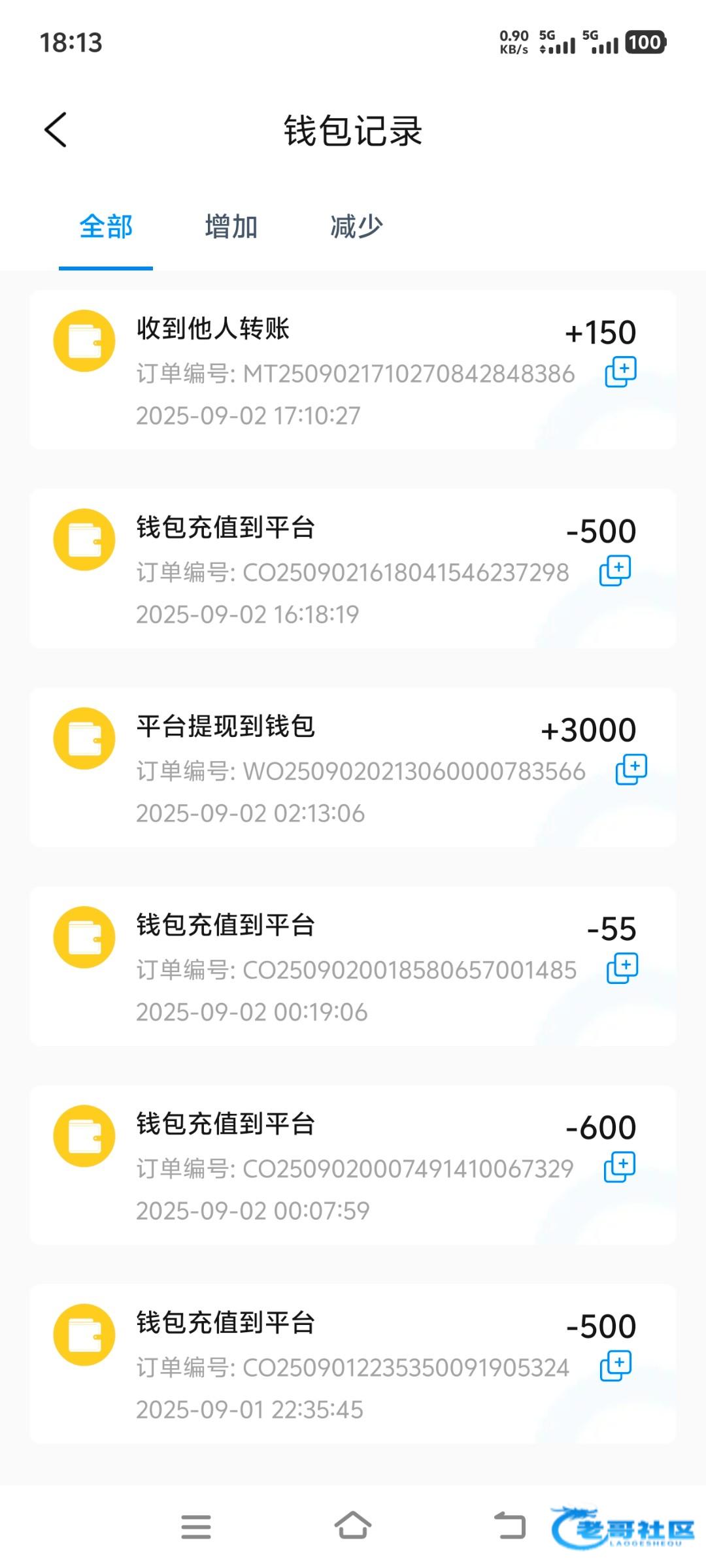Switch to the 增加 tab
Screen dimensions: 706x1568
coord(231,227)
